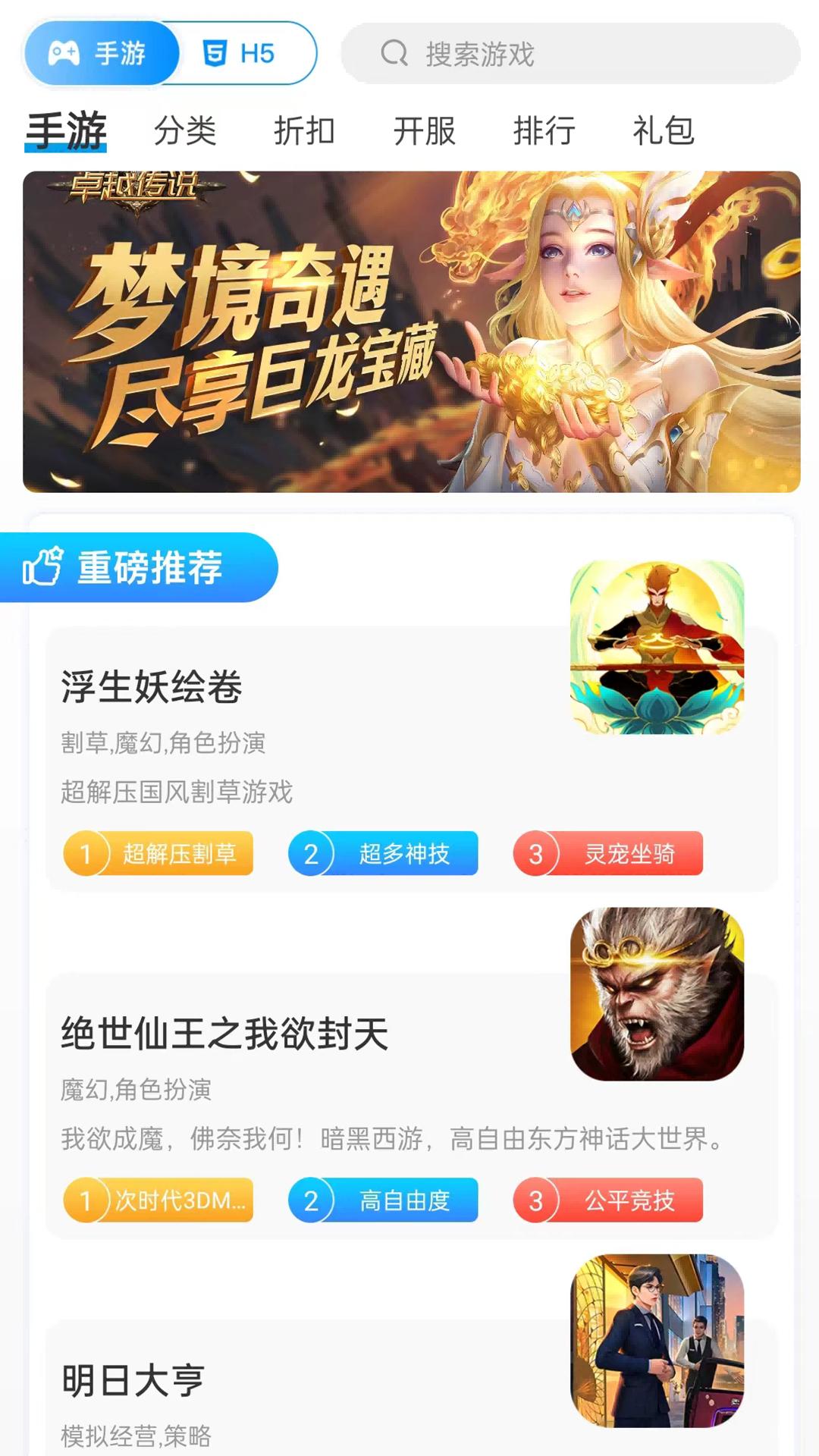The width and height of the screenshot is (819, 1456).
Task: Tap the magnifier icon in the search bar
Action: pyautogui.click(x=393, y=53)
